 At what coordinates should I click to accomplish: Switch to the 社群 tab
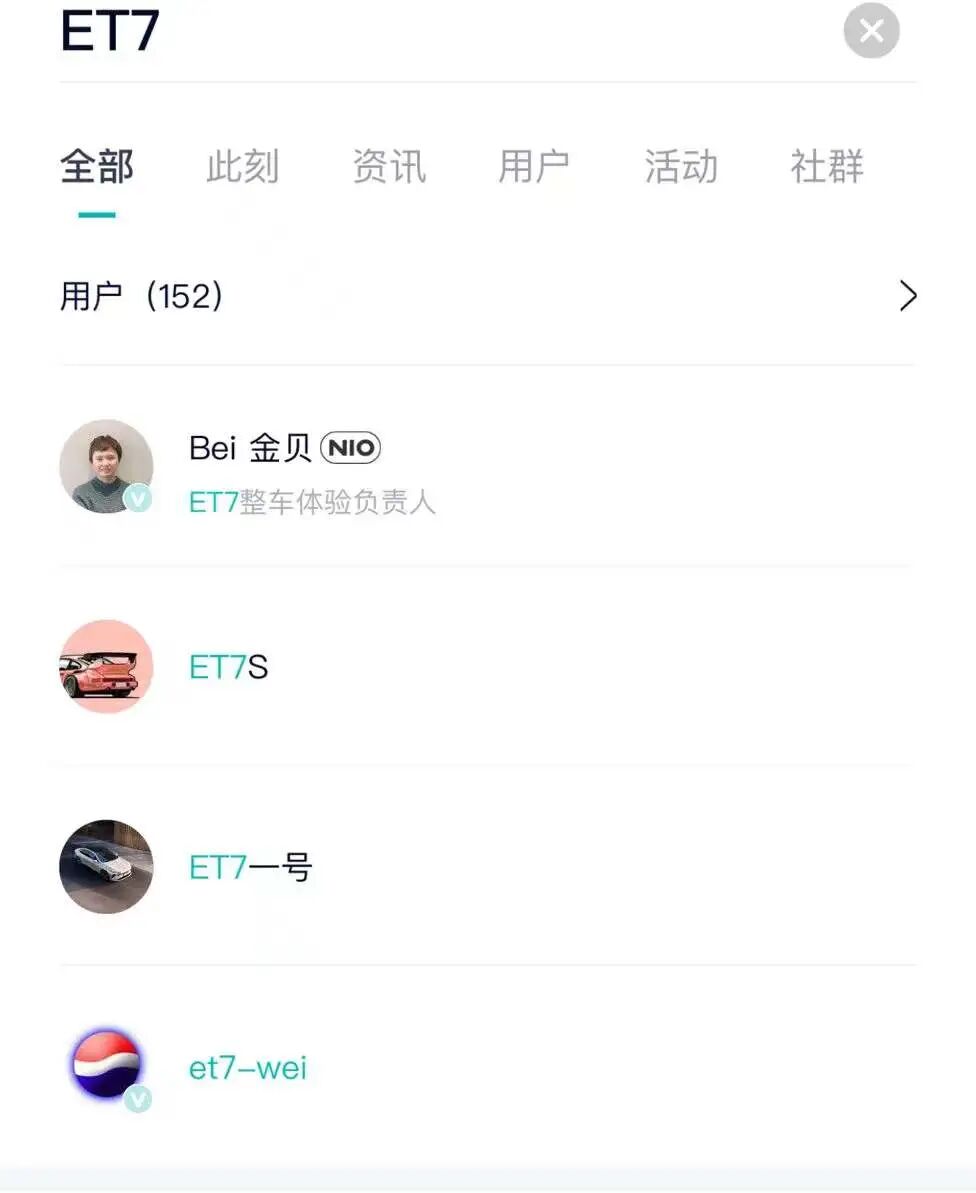tap(827, 166)
